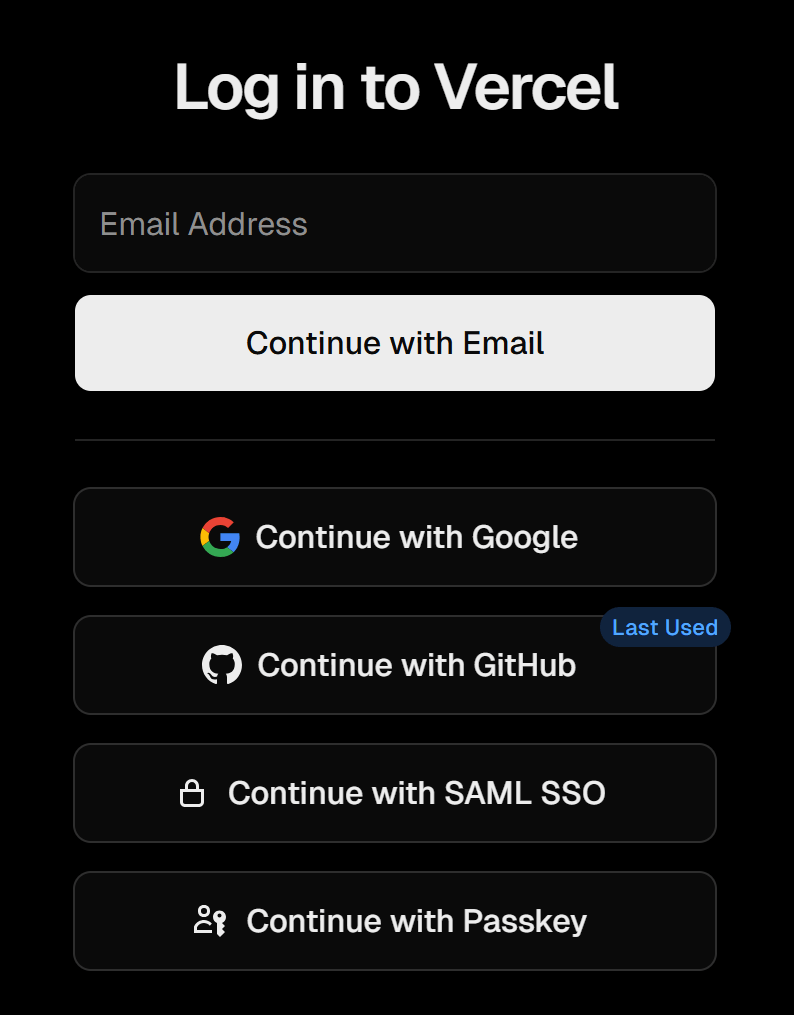Select Continue with SAML SSO
This screenshot has height=1015, width=794.
coord(394,793)
